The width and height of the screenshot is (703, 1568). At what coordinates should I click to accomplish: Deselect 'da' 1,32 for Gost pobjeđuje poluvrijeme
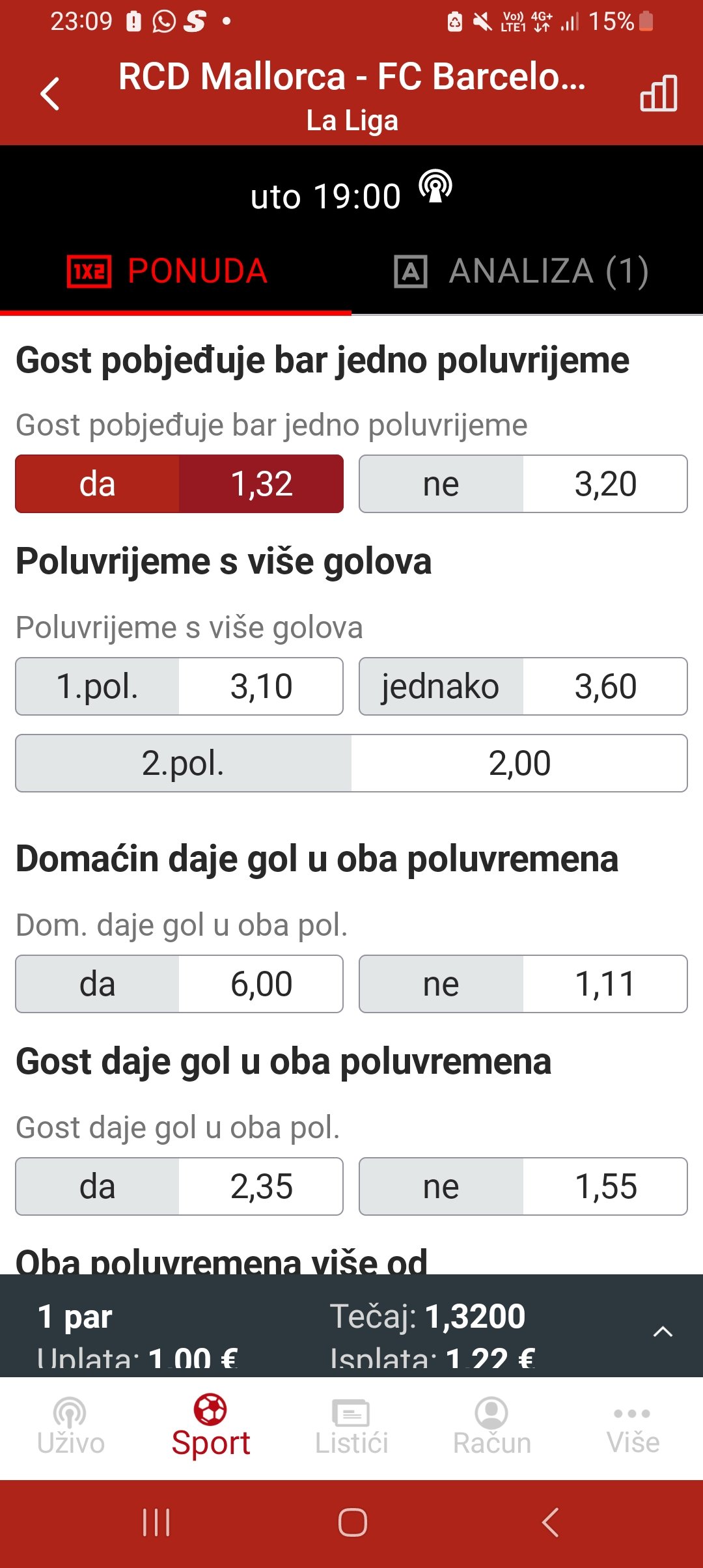click(179, 484)
